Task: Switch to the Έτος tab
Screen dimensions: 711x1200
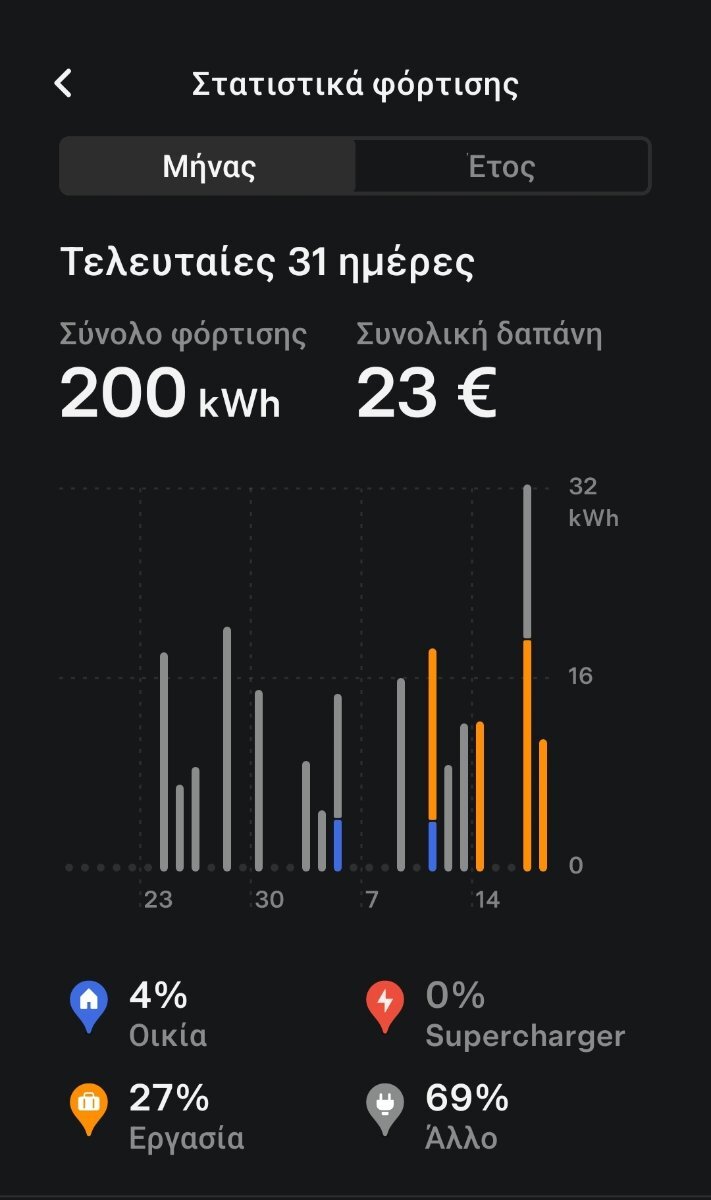Action: 502,166
